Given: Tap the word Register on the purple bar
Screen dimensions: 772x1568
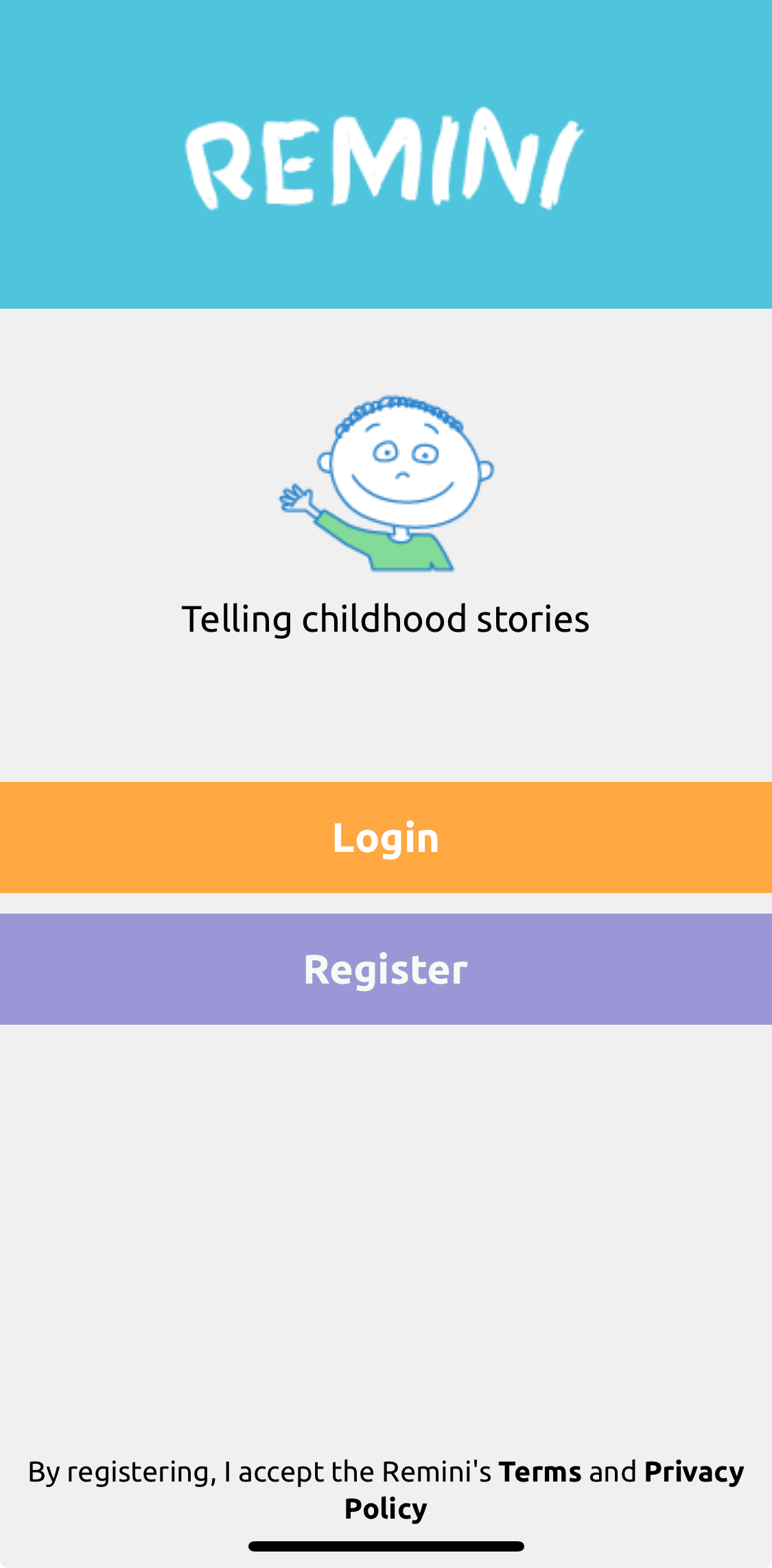Looking at the screenshot, I should tap(386, 969).
